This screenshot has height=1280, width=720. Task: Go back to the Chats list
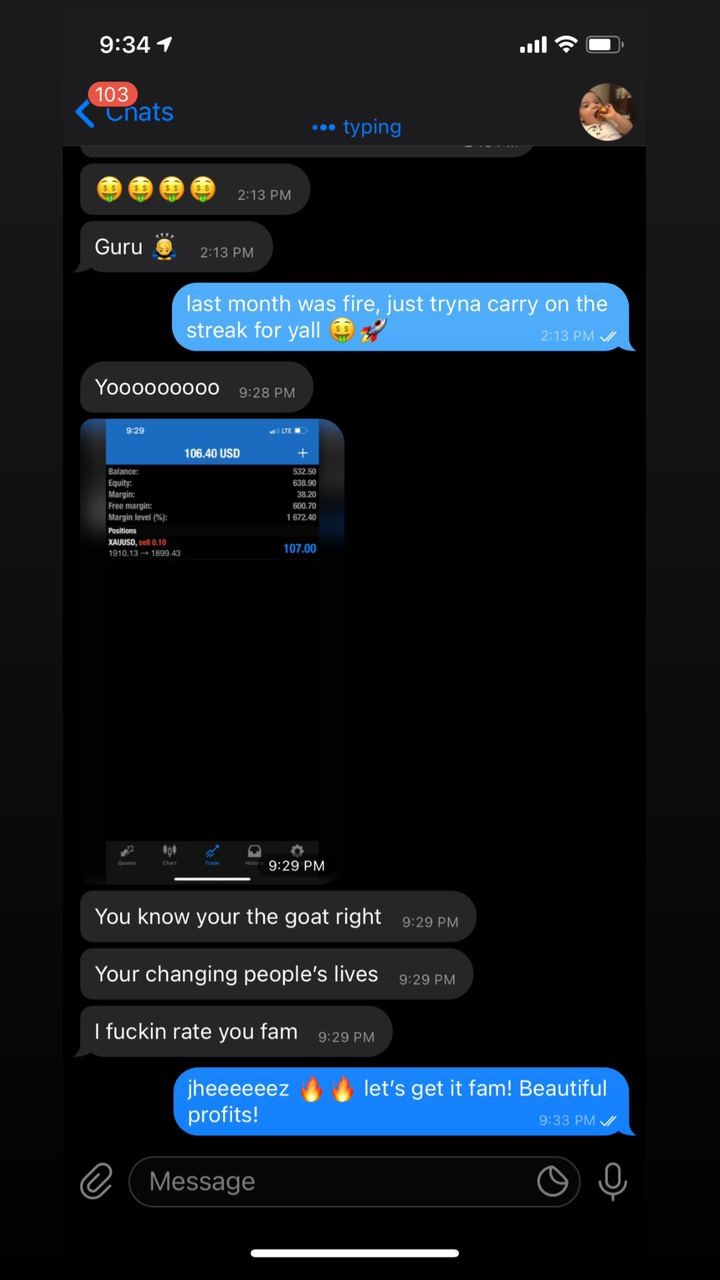(125, 111)
